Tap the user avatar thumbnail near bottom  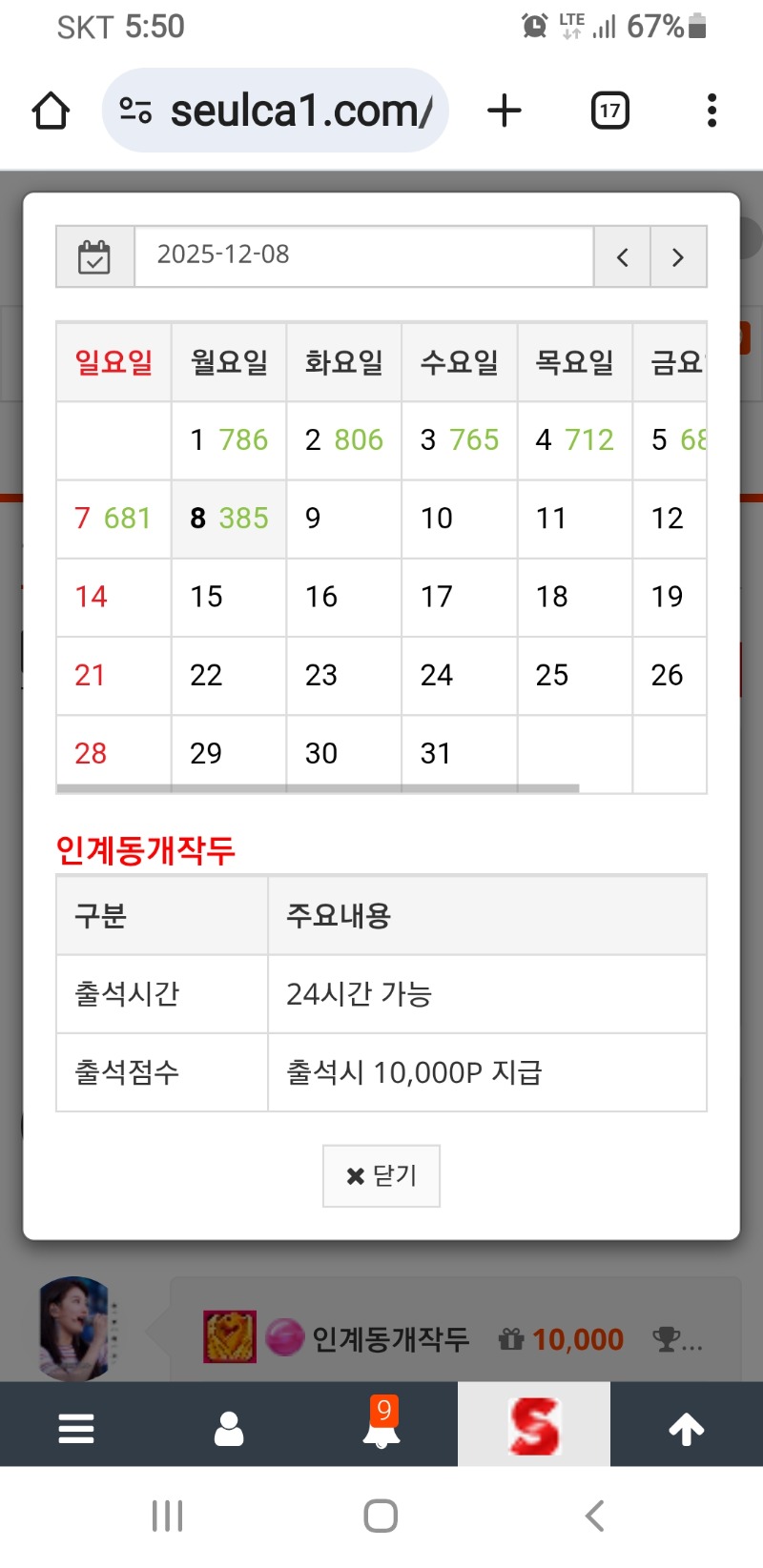(76, 1333)
